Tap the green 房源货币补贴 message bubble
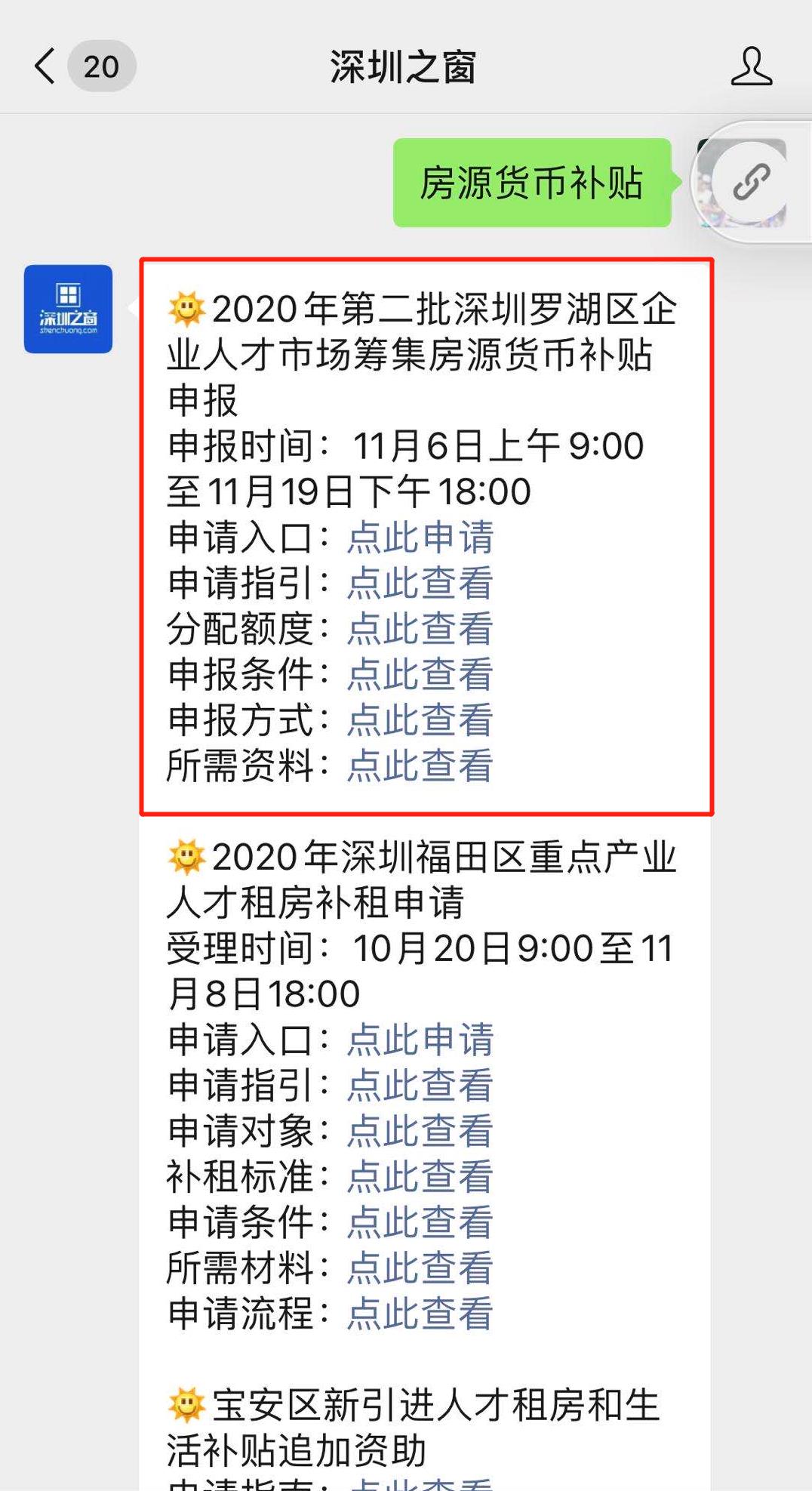The width and height of the screenshot is (812, 1491). click(x=531, y=182)
